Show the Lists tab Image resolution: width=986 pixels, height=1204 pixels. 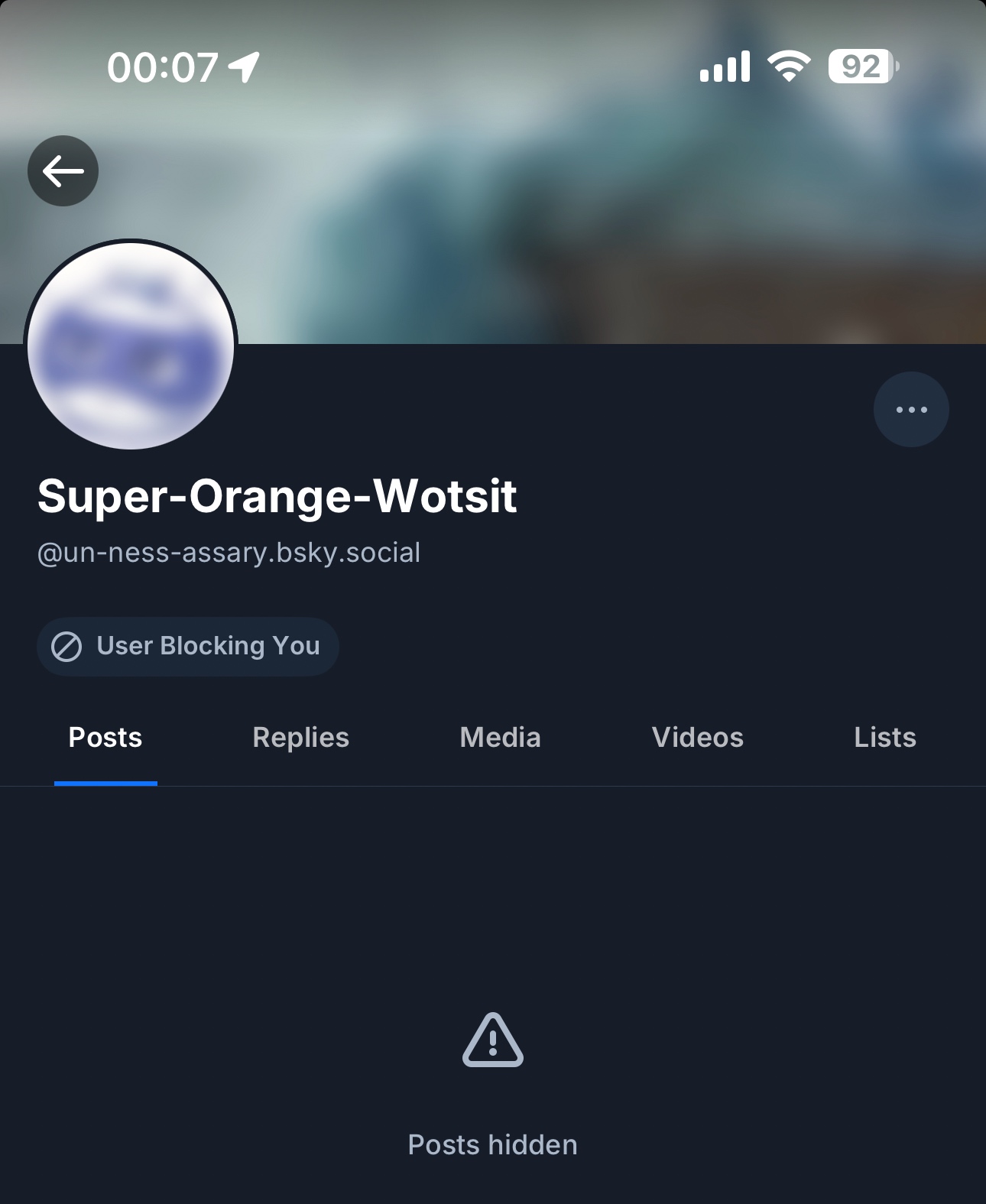[884, 738]
